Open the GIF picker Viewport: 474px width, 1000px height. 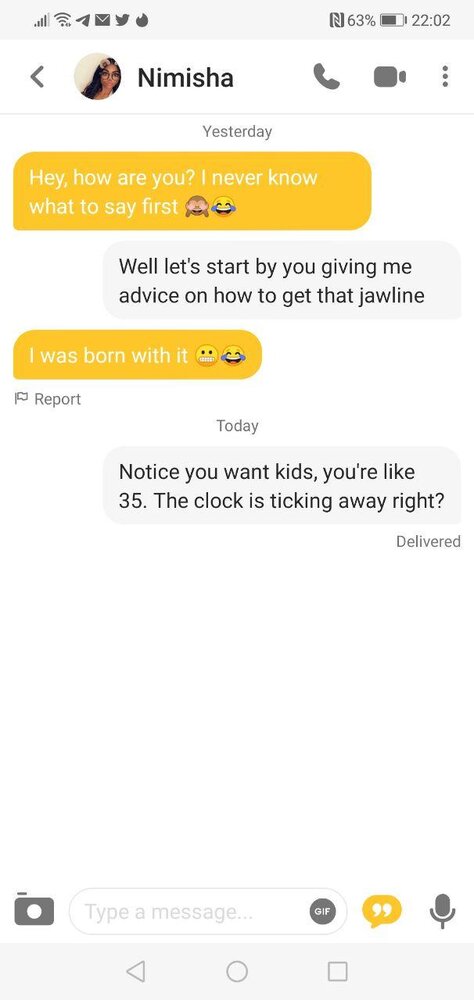pyautogui.click(x=323, y=912)
